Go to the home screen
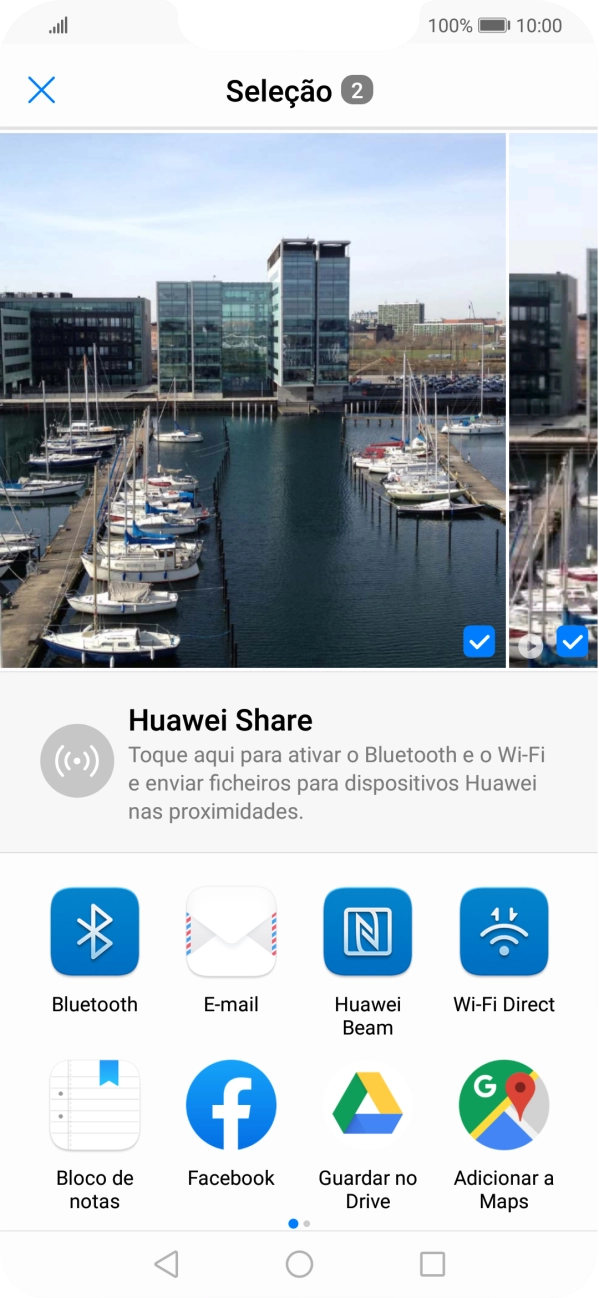Screen dimensions: 599x1298 tap(299, 1264)
